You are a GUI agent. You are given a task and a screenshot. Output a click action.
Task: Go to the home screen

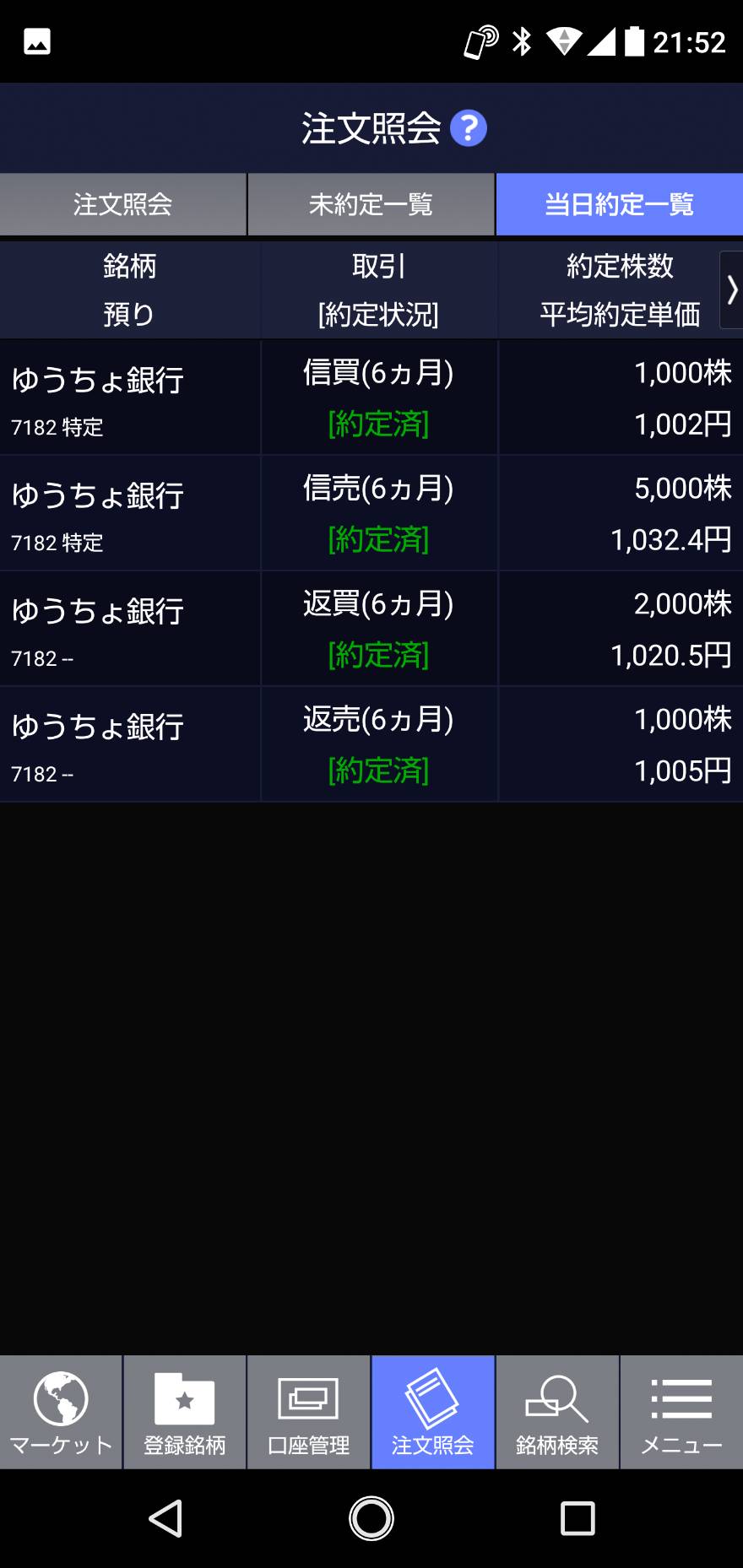pos(371,1518)
